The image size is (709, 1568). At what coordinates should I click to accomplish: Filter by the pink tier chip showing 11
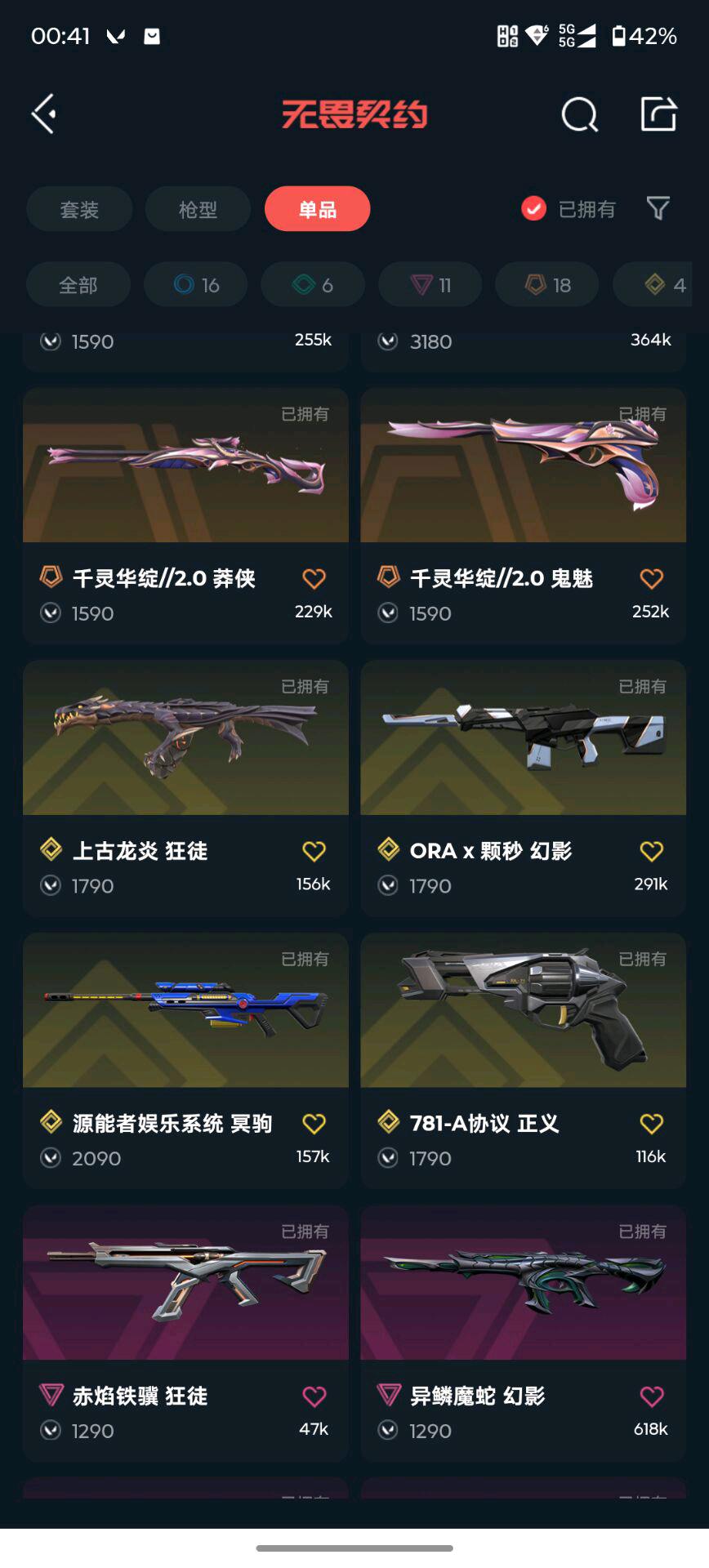pyautogui.click(x=430, y=285)
